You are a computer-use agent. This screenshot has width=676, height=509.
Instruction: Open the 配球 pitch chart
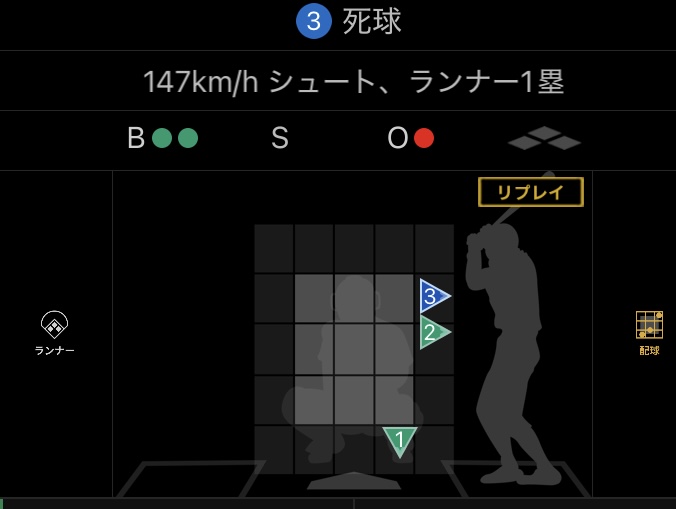[649, 333]
